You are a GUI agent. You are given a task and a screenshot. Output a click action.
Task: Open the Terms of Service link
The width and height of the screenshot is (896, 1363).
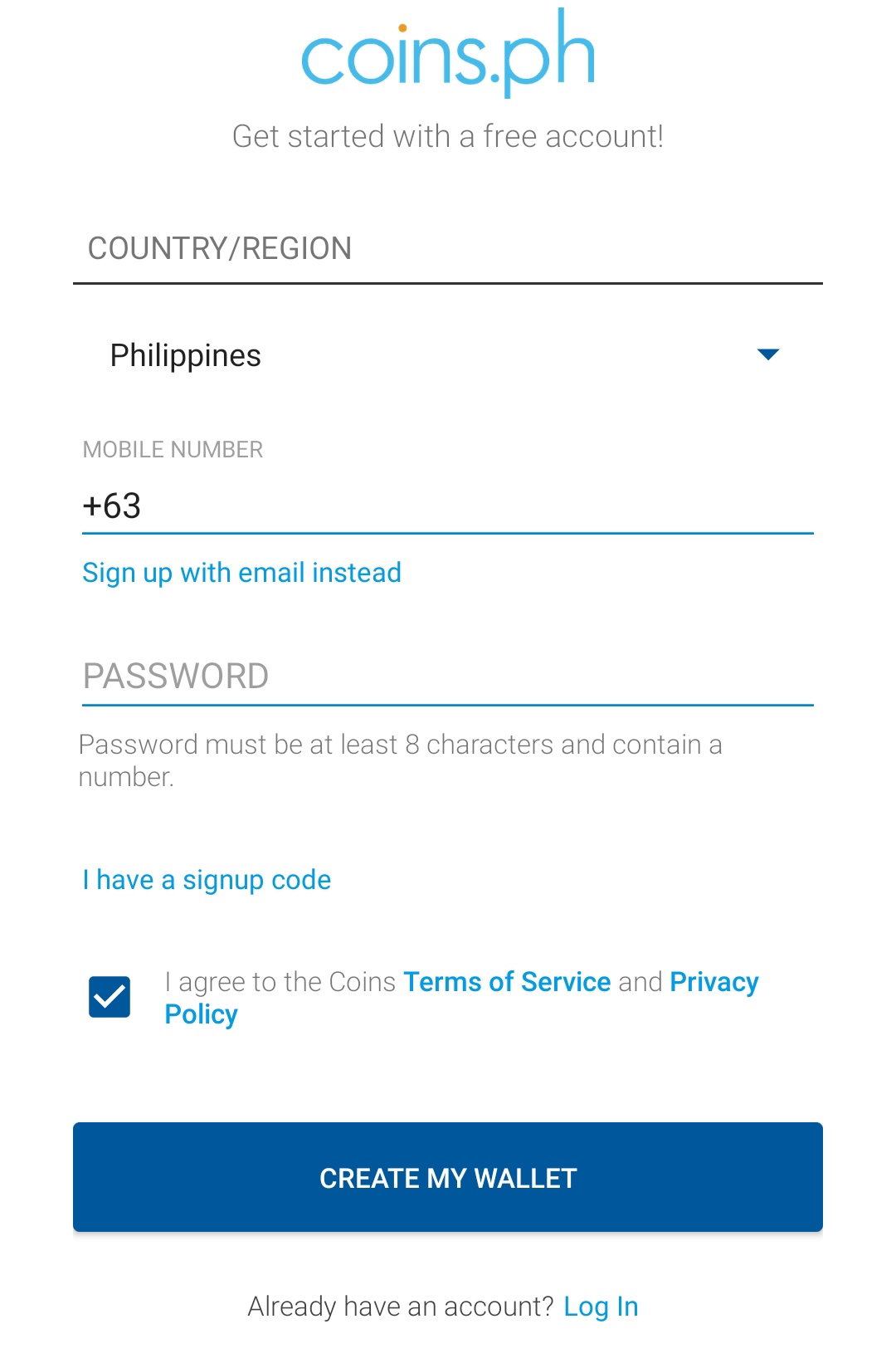pos(507,982)
